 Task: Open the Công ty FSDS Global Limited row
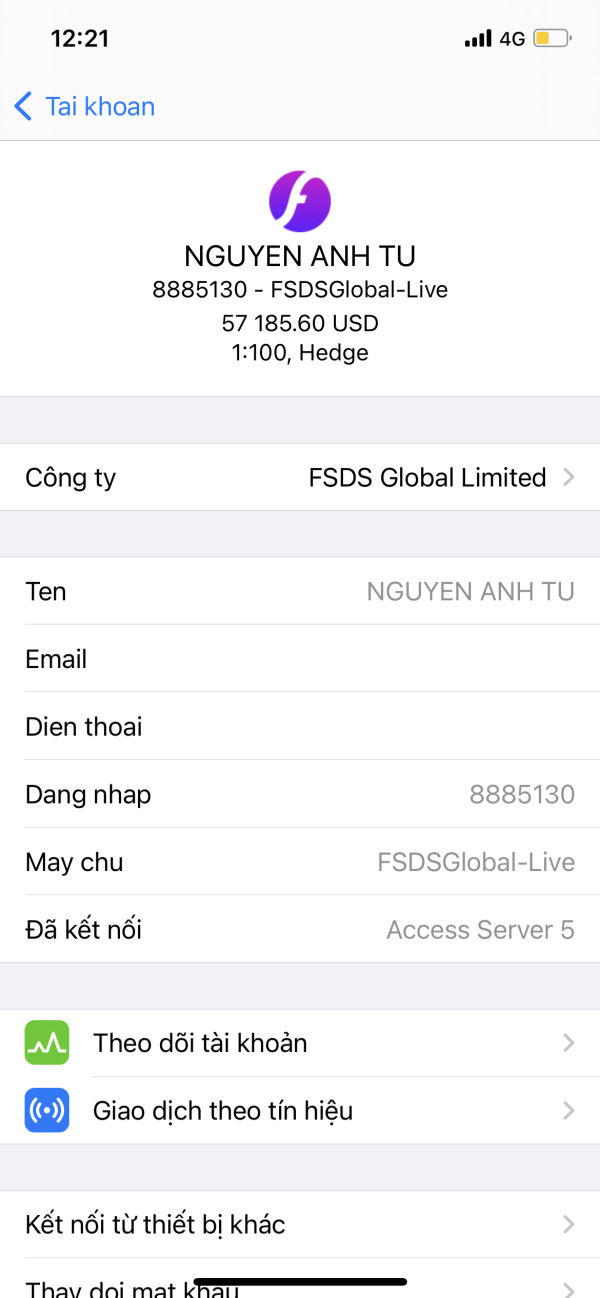tap(300, 477)
